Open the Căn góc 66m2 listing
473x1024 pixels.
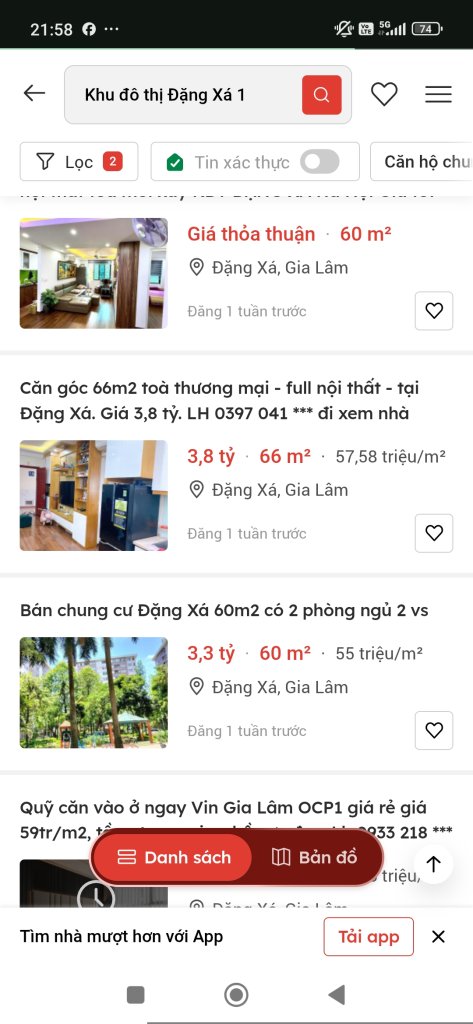[220, 401]
